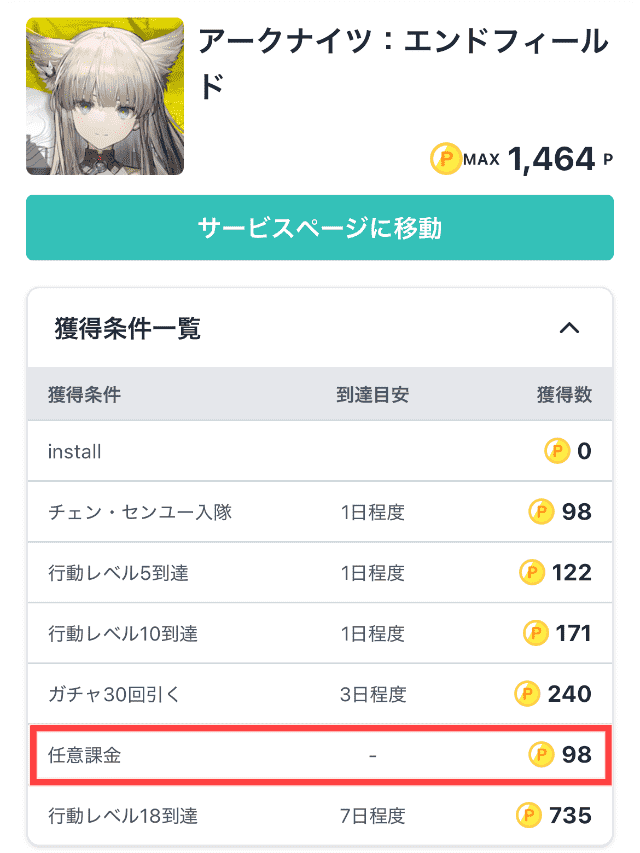
Task: Tap the サービスページに移動 button
Action: tap(319, 228)
